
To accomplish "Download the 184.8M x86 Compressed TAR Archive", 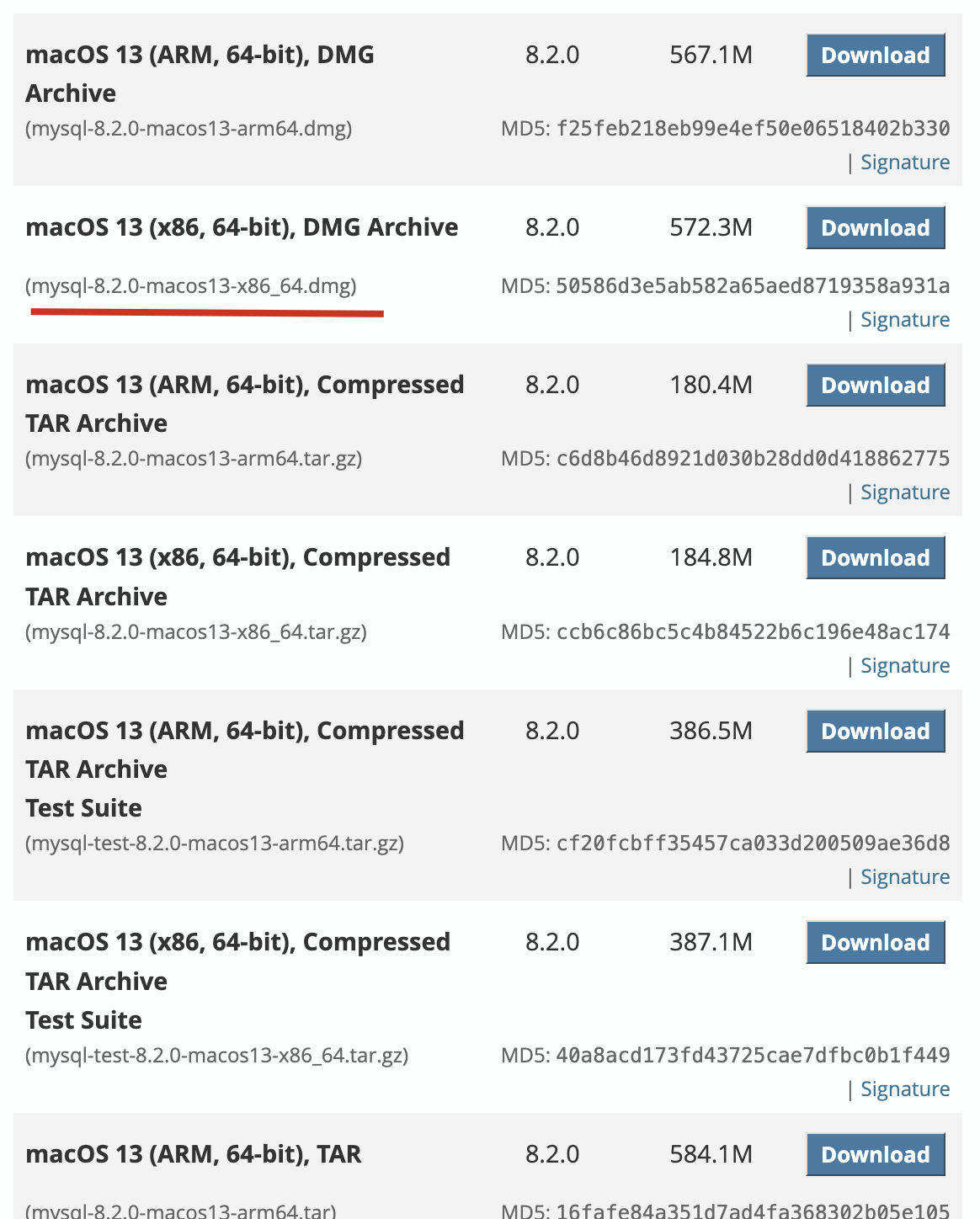I will [875, 558].
